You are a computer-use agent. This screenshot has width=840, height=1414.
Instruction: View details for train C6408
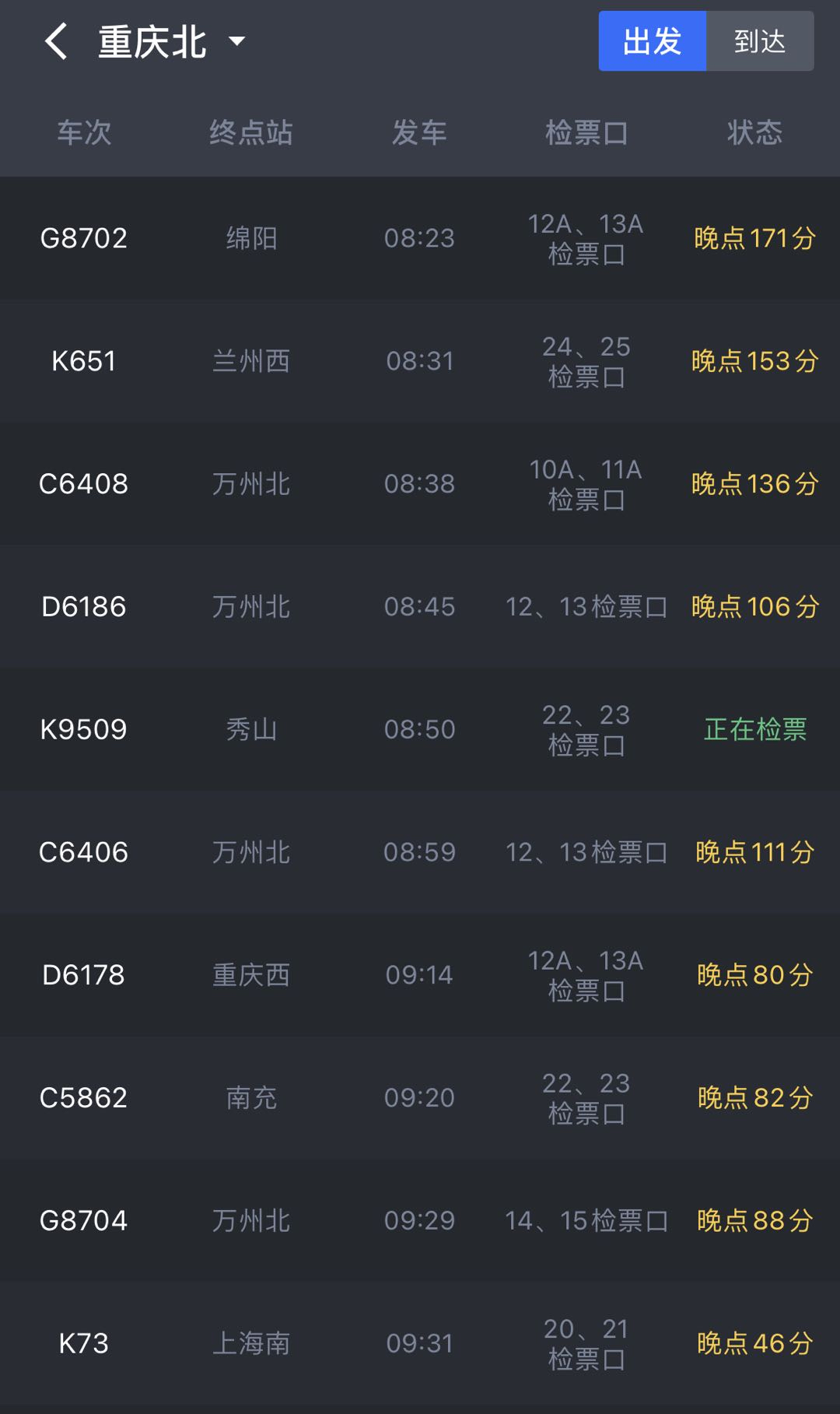[420, 484]
